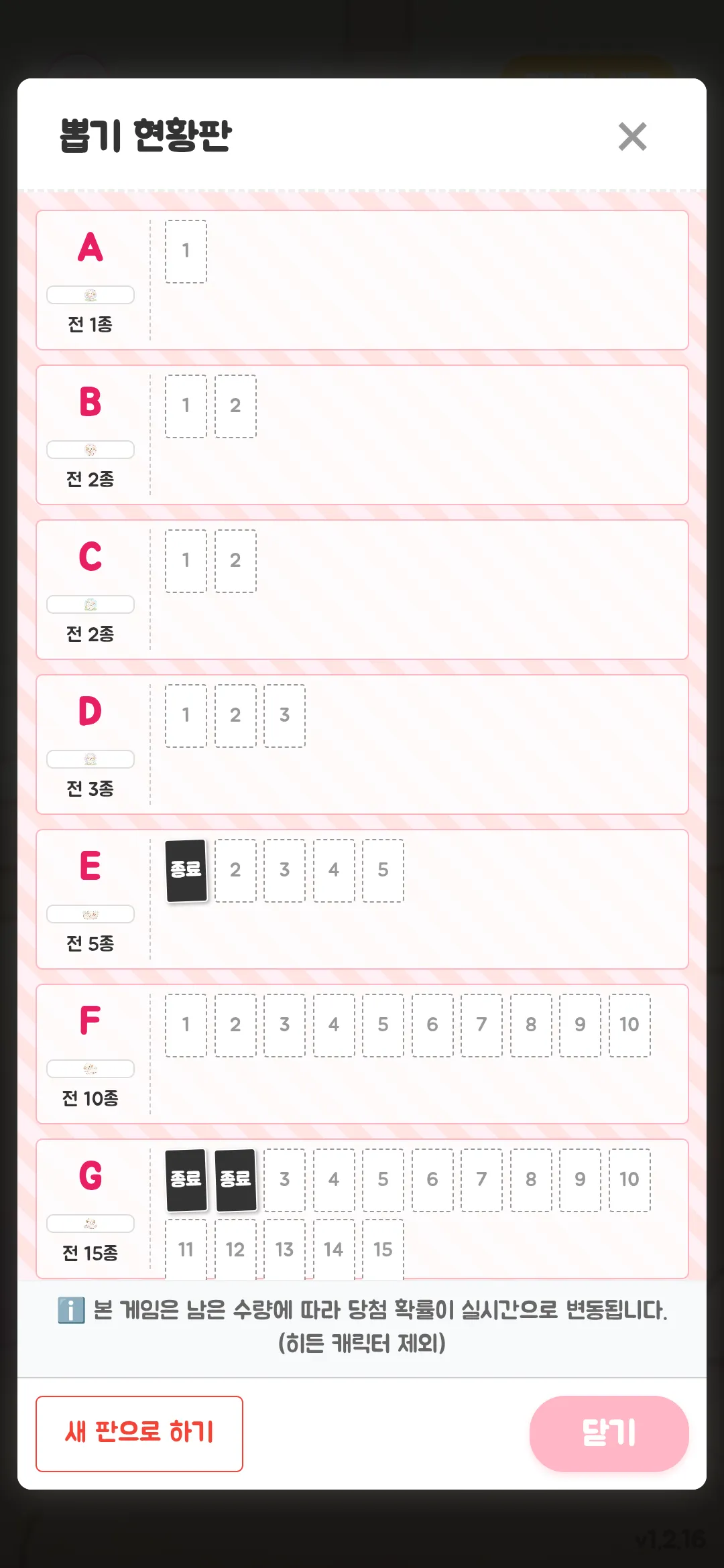Click the black 종료 card in tier E
Image resolution: width=724 pixels, height=1568 pixels.
[185, 871]
